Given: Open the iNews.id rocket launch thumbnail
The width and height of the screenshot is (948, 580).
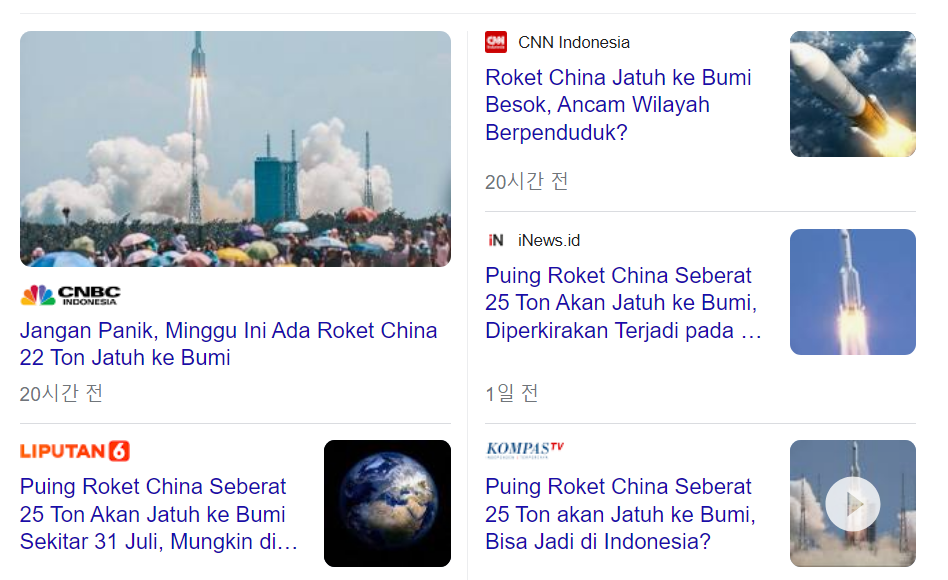Looking at the screenshot, I should click(x=852, y=292).
